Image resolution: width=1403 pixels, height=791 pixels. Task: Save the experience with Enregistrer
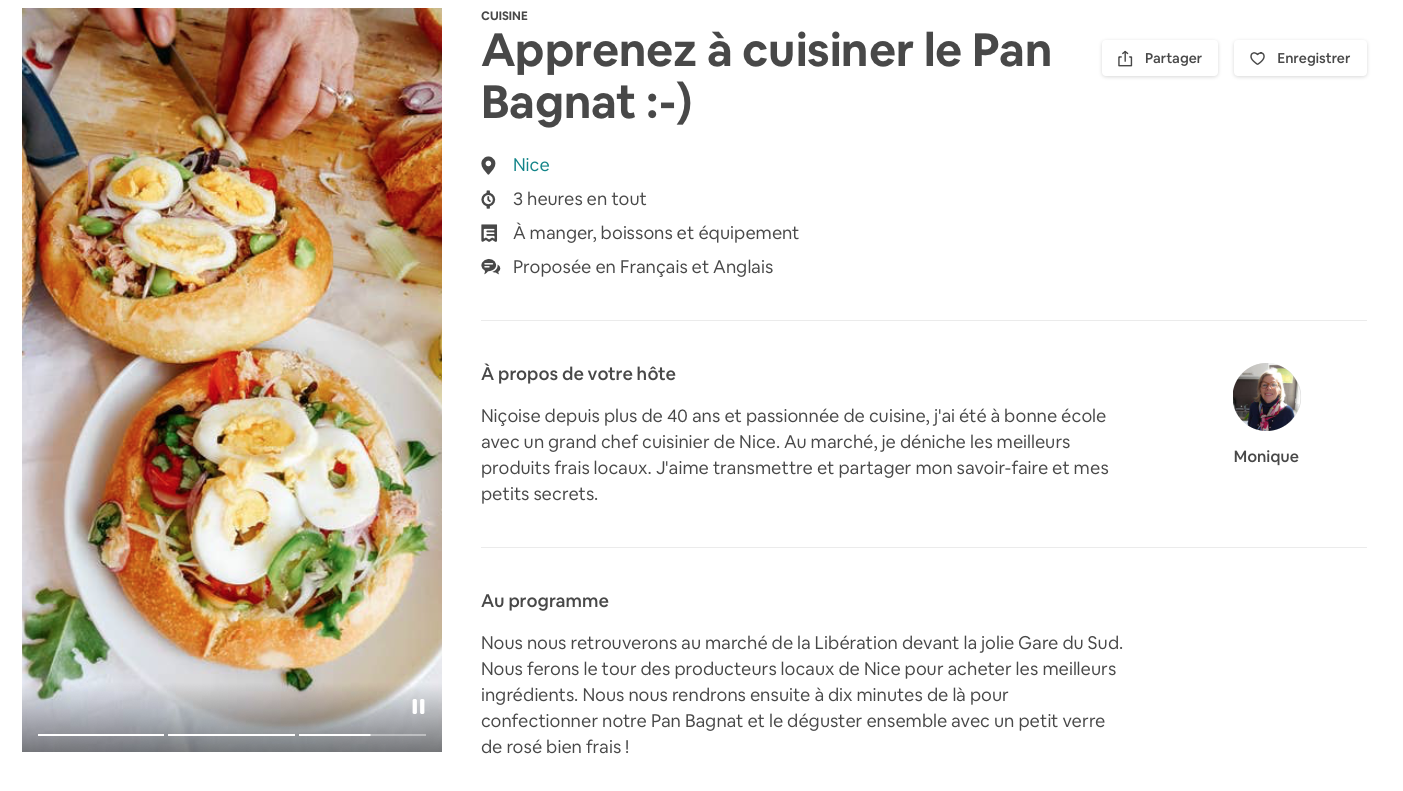pos(1299,58)
